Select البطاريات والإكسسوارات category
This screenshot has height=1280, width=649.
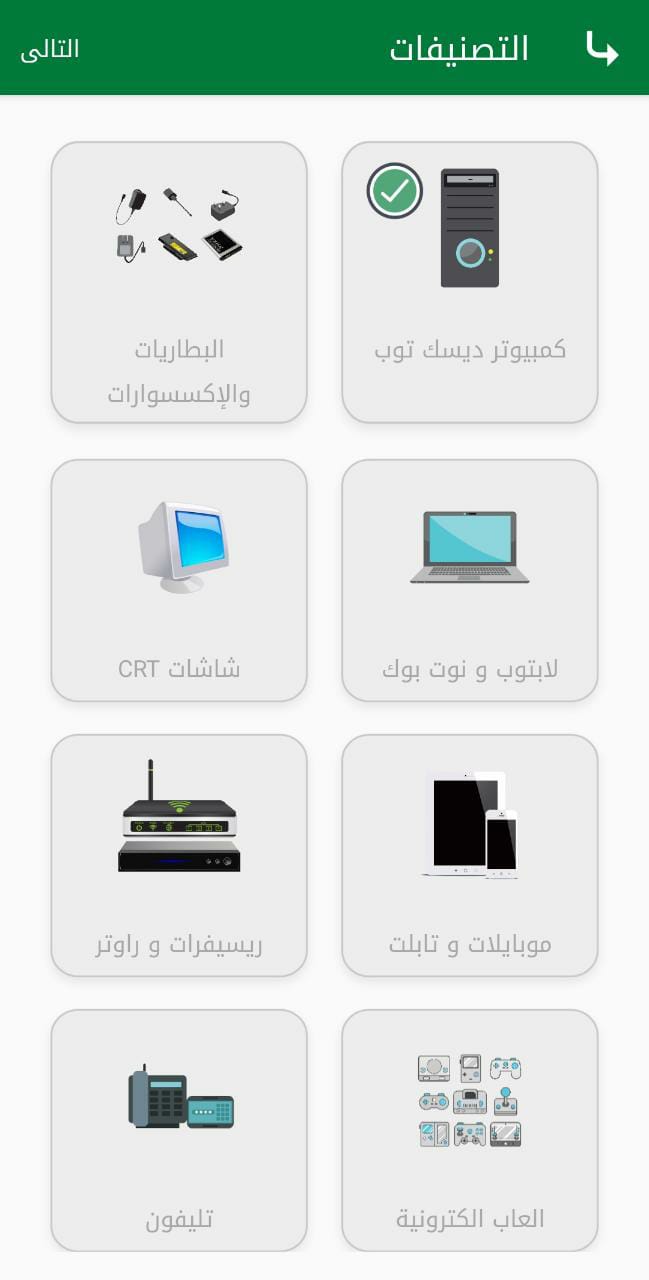tap(179, 282)
